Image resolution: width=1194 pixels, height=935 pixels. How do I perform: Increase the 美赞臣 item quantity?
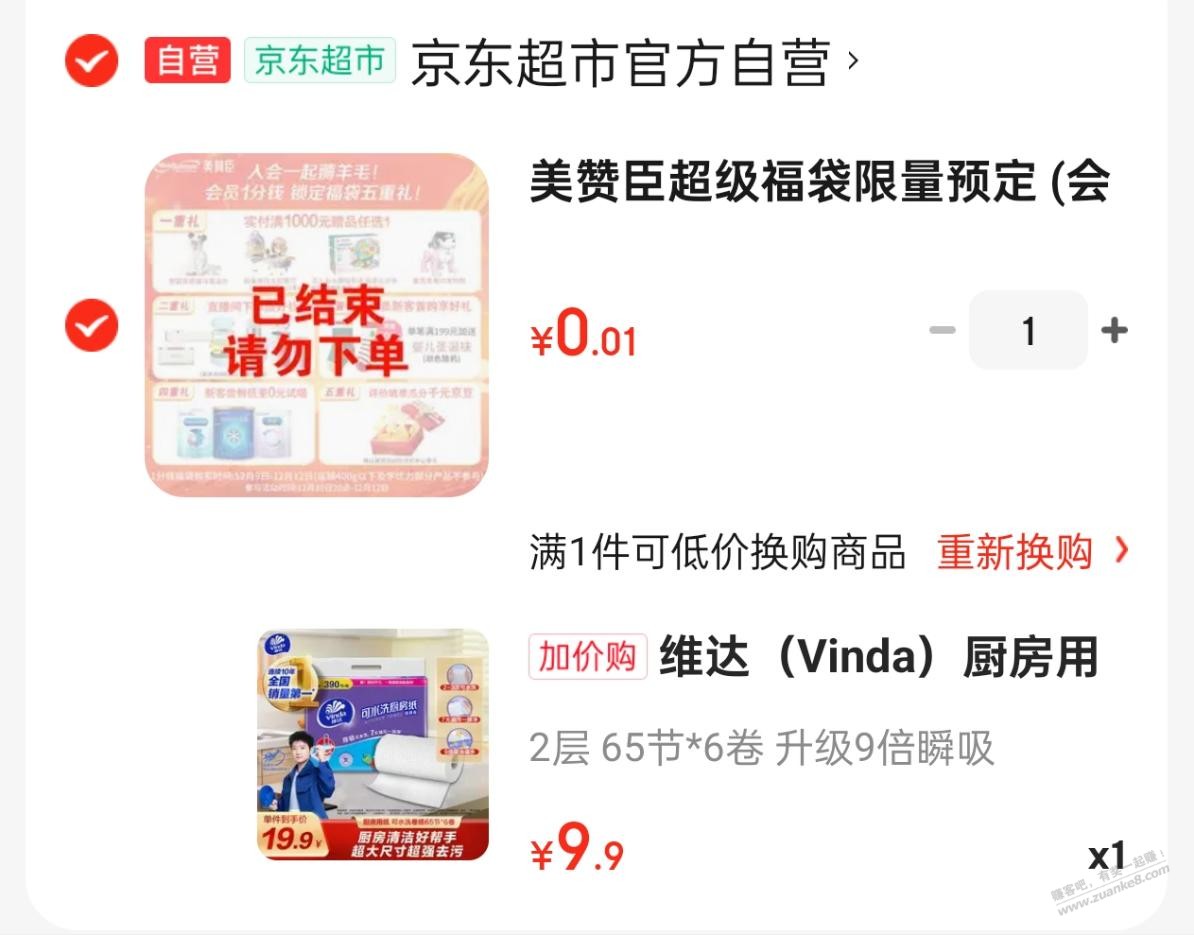point(1114,330)
